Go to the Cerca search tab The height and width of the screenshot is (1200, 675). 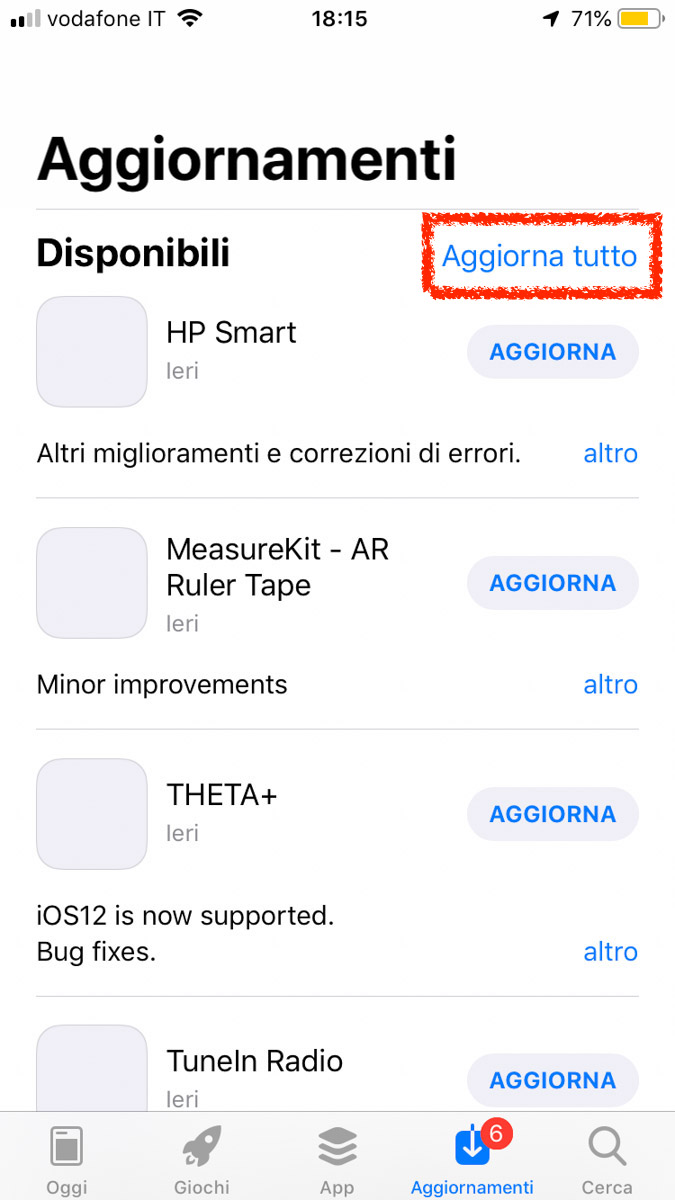point(607,1160)
